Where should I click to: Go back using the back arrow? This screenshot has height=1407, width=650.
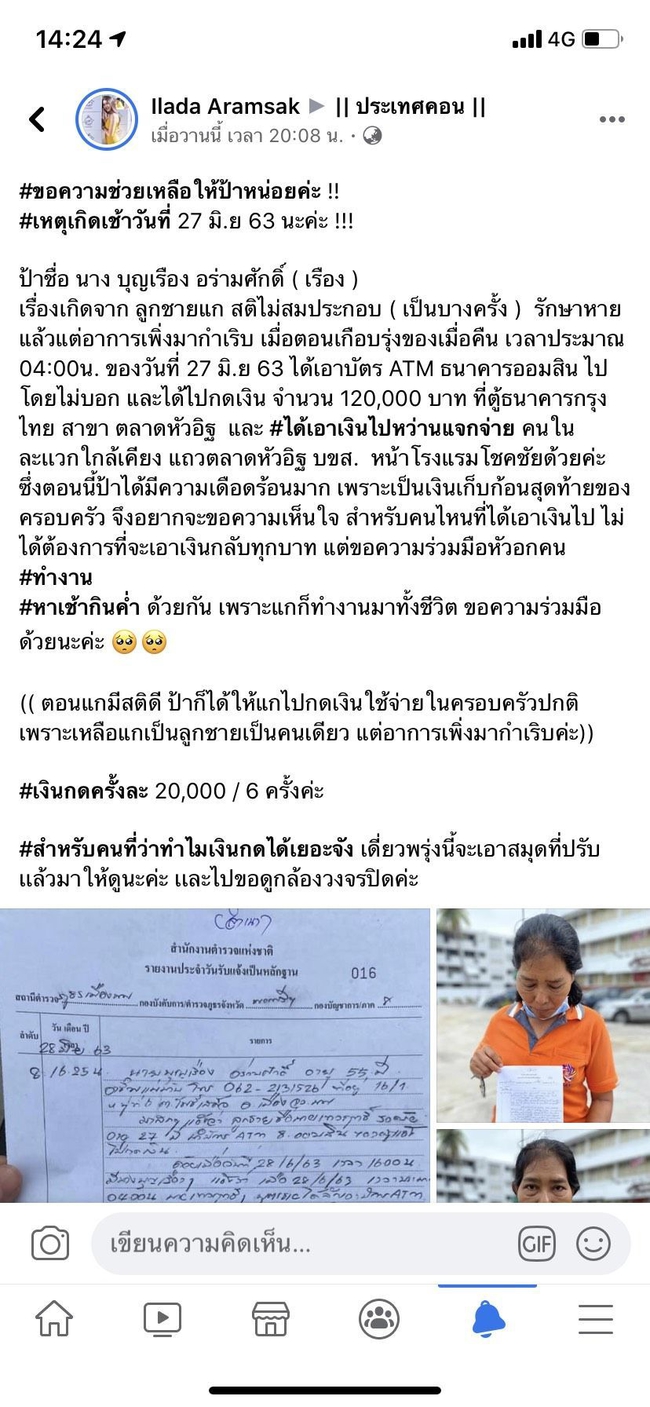pyautogui.click(x=37, y=120)
